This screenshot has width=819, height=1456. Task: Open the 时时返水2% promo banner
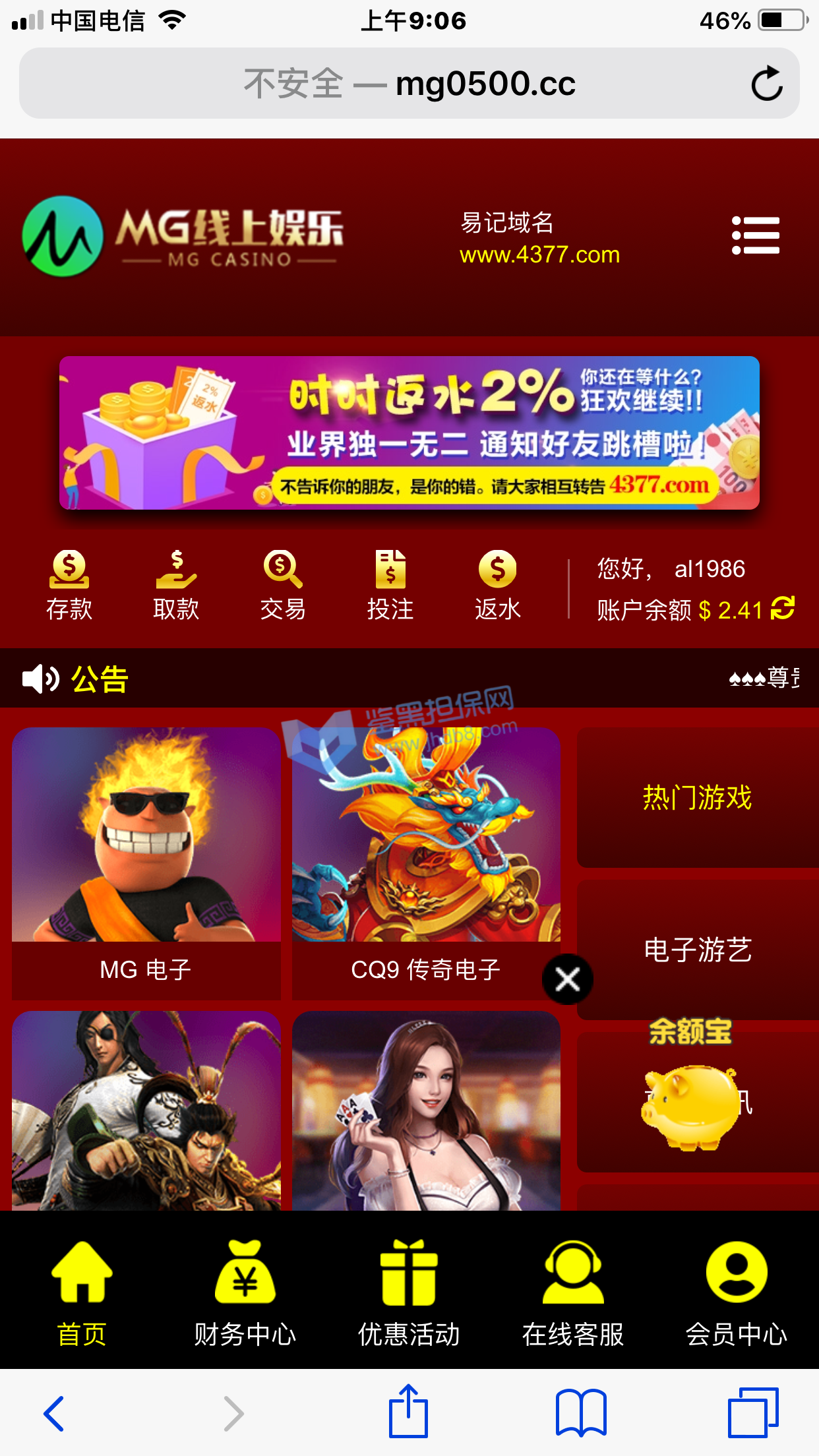pyautogui.click(x=409, y=433)
